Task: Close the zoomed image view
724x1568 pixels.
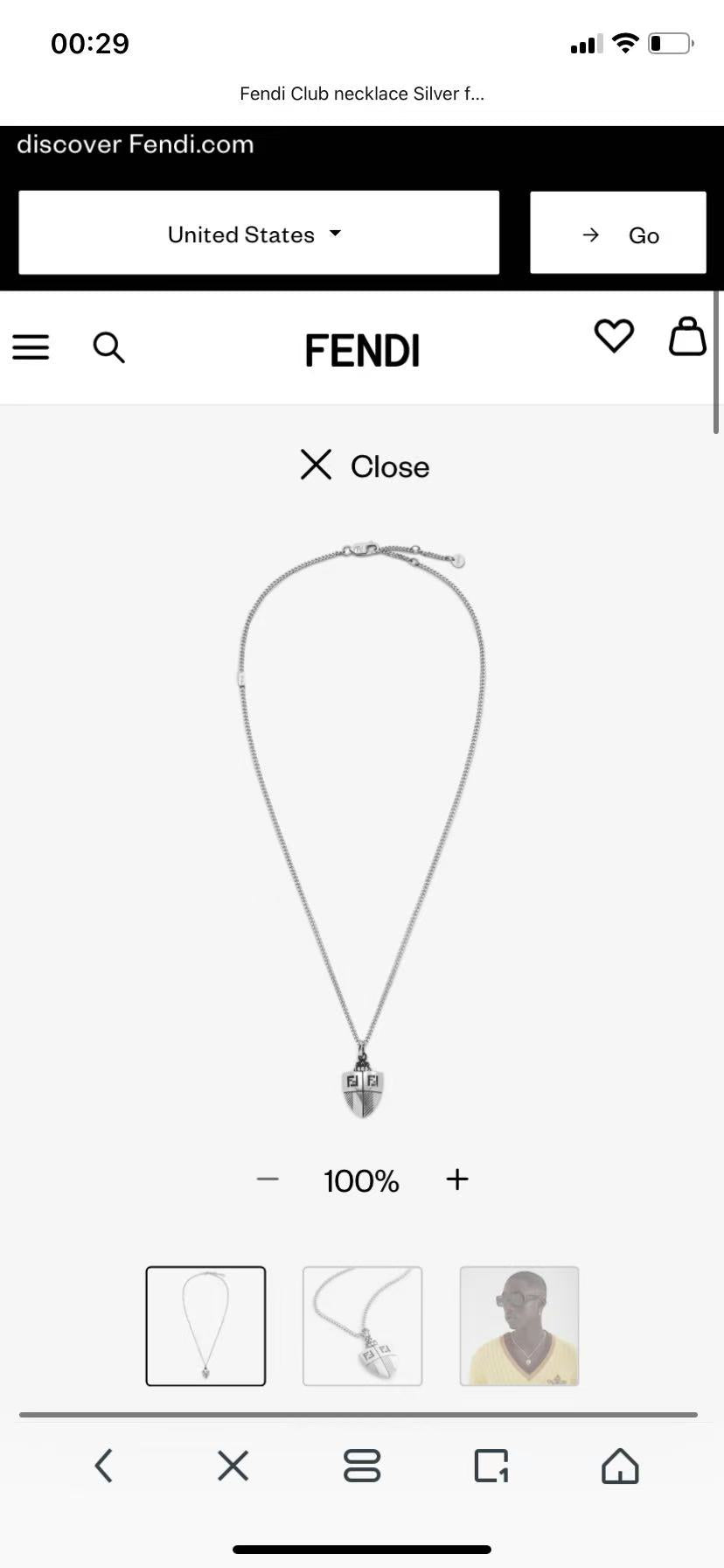Action: pyautogui.click(x=364, y=465)
